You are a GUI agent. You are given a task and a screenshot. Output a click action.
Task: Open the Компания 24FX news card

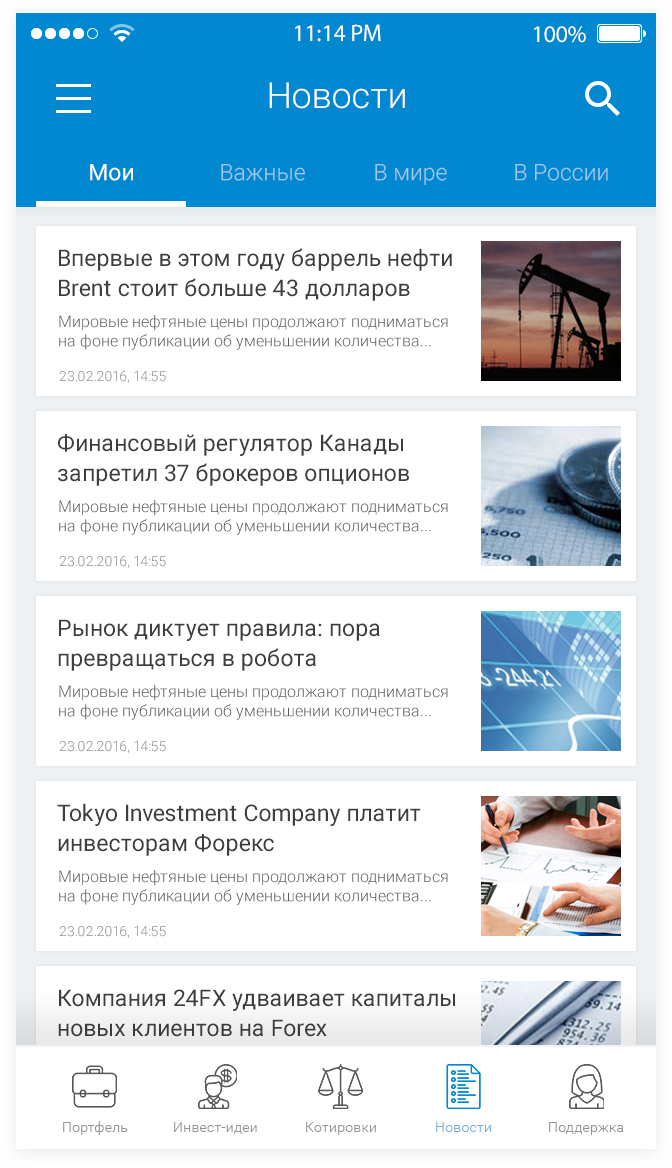[x=336, y=1006]
